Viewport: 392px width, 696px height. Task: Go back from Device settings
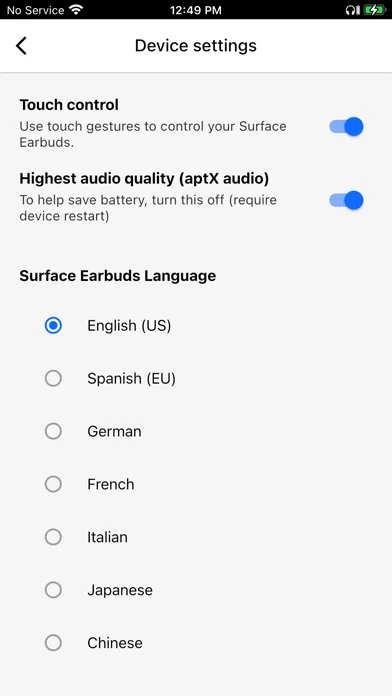pyautogui.click(x=21, y=46)
